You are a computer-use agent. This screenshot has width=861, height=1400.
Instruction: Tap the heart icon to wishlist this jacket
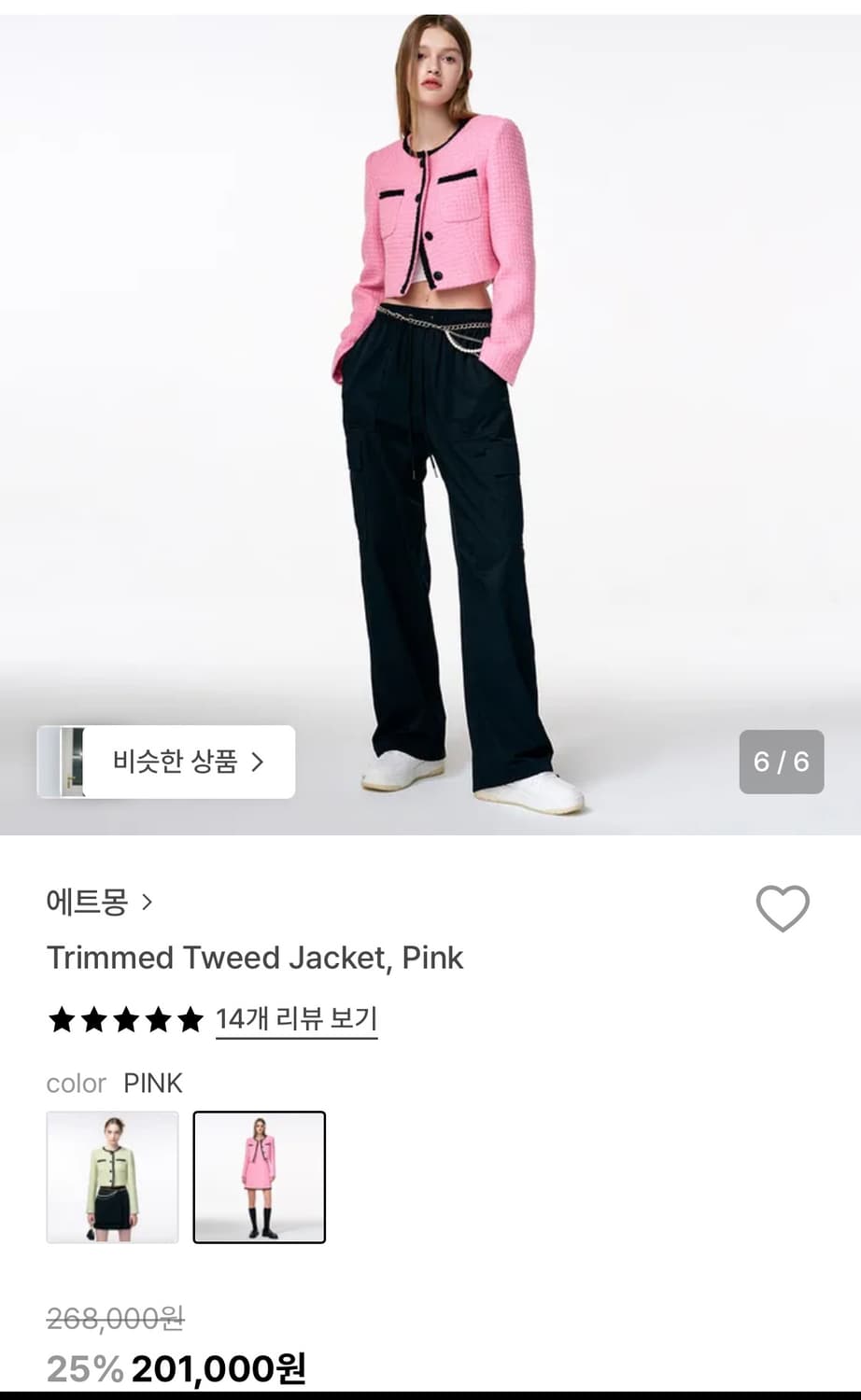[783, 907]
